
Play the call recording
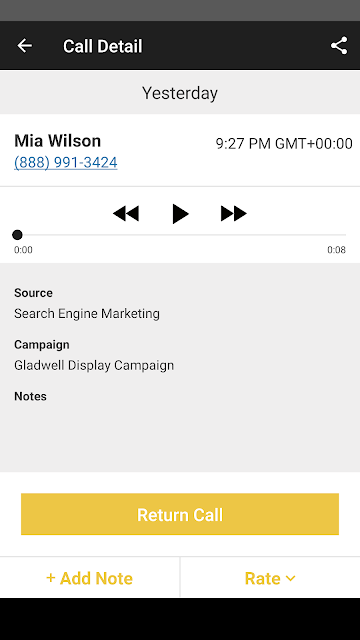tap(180, 214)
